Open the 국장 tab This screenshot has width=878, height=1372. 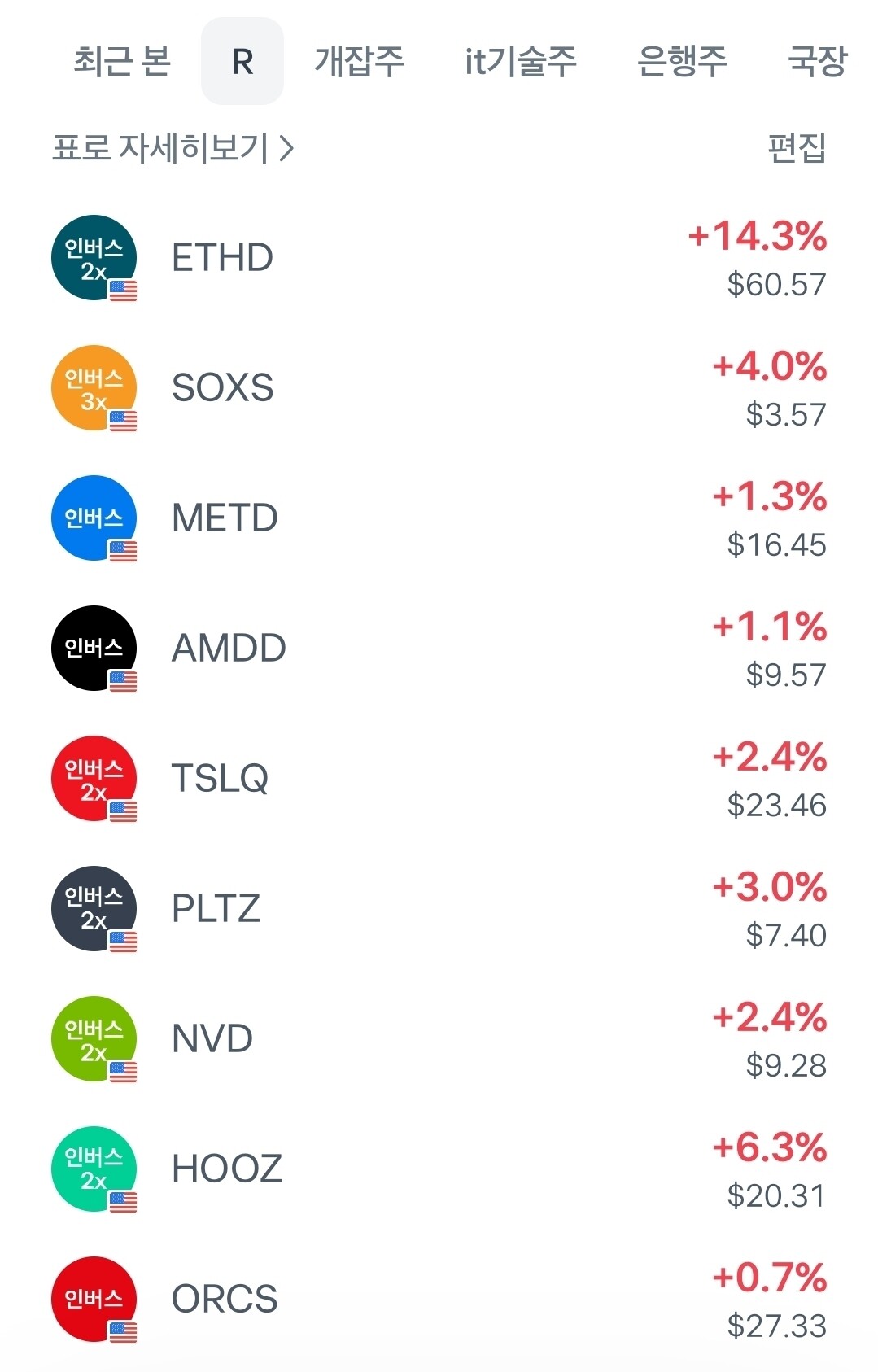[817, 62]
